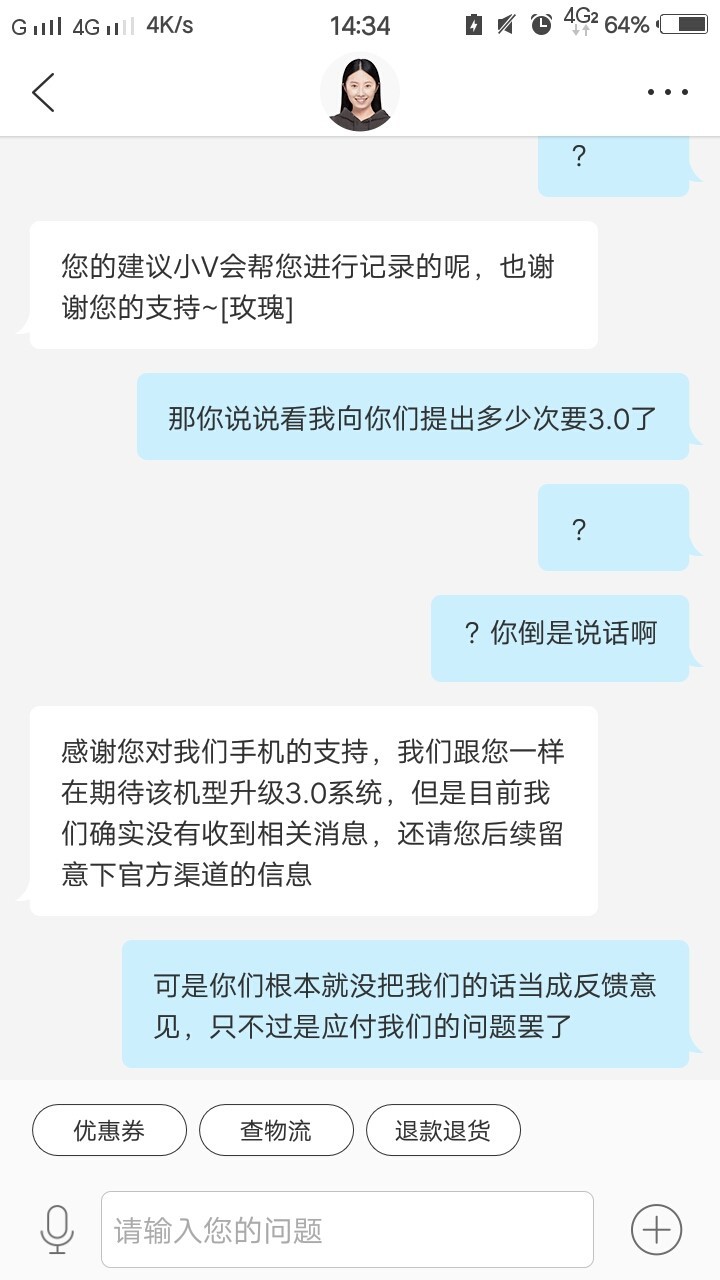Tap the customer service agent avatar

pyautogui.click(x=360, y=92)
